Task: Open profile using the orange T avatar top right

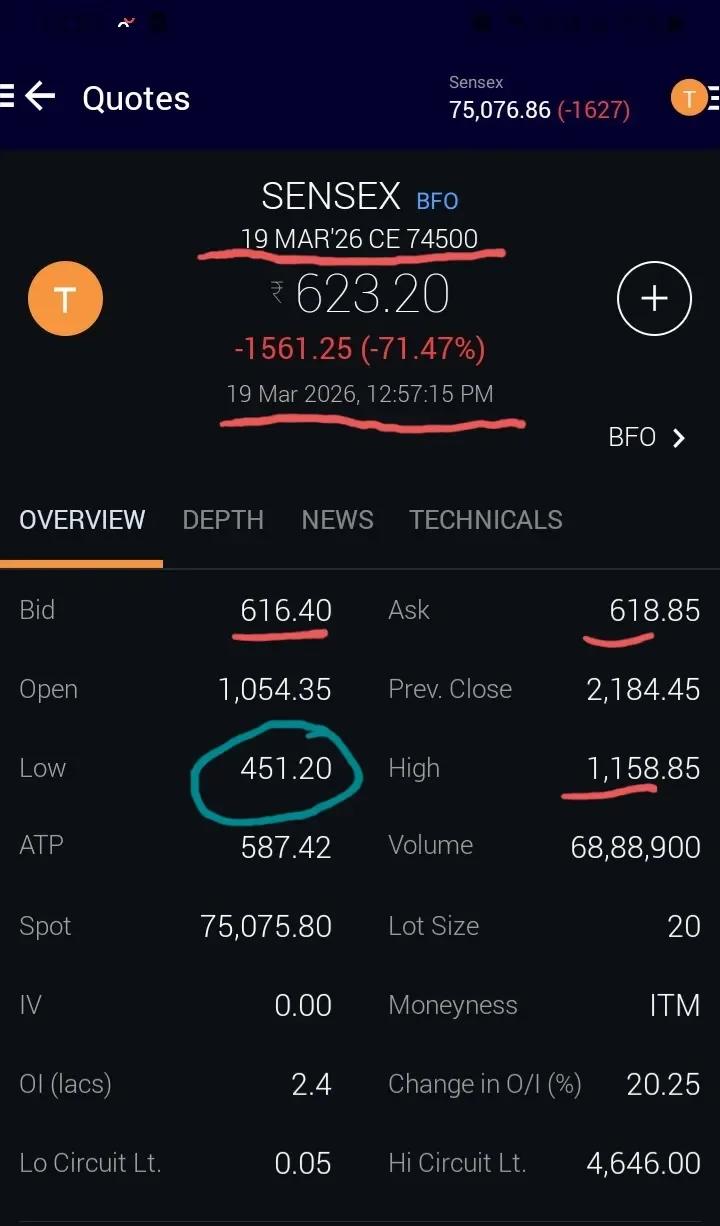Action: 689,97
